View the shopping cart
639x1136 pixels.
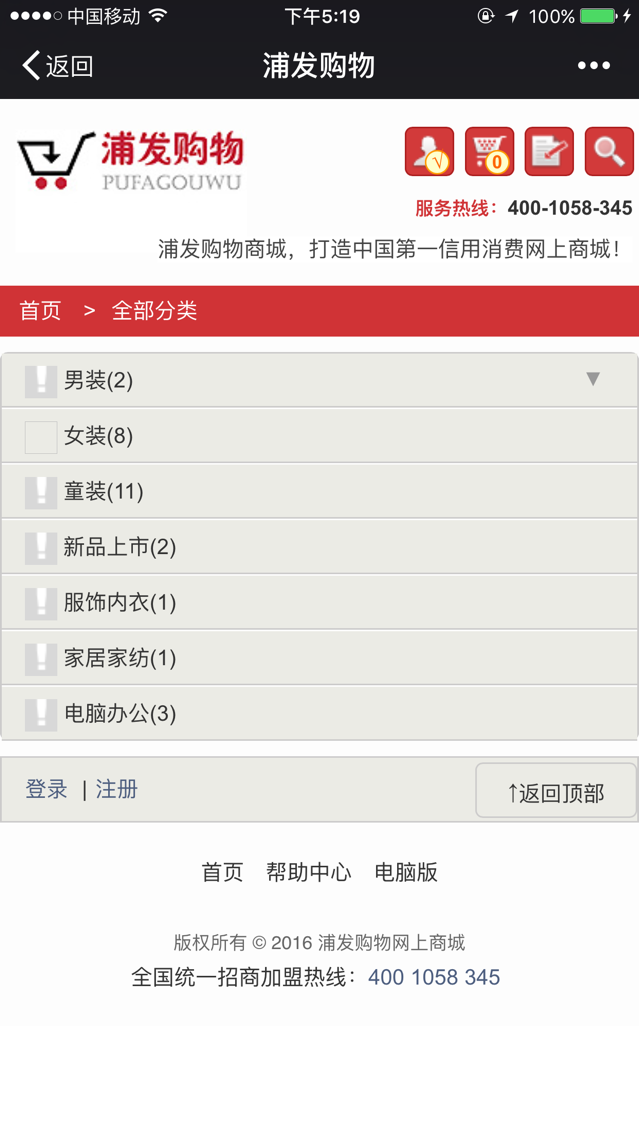click(489, 152)
